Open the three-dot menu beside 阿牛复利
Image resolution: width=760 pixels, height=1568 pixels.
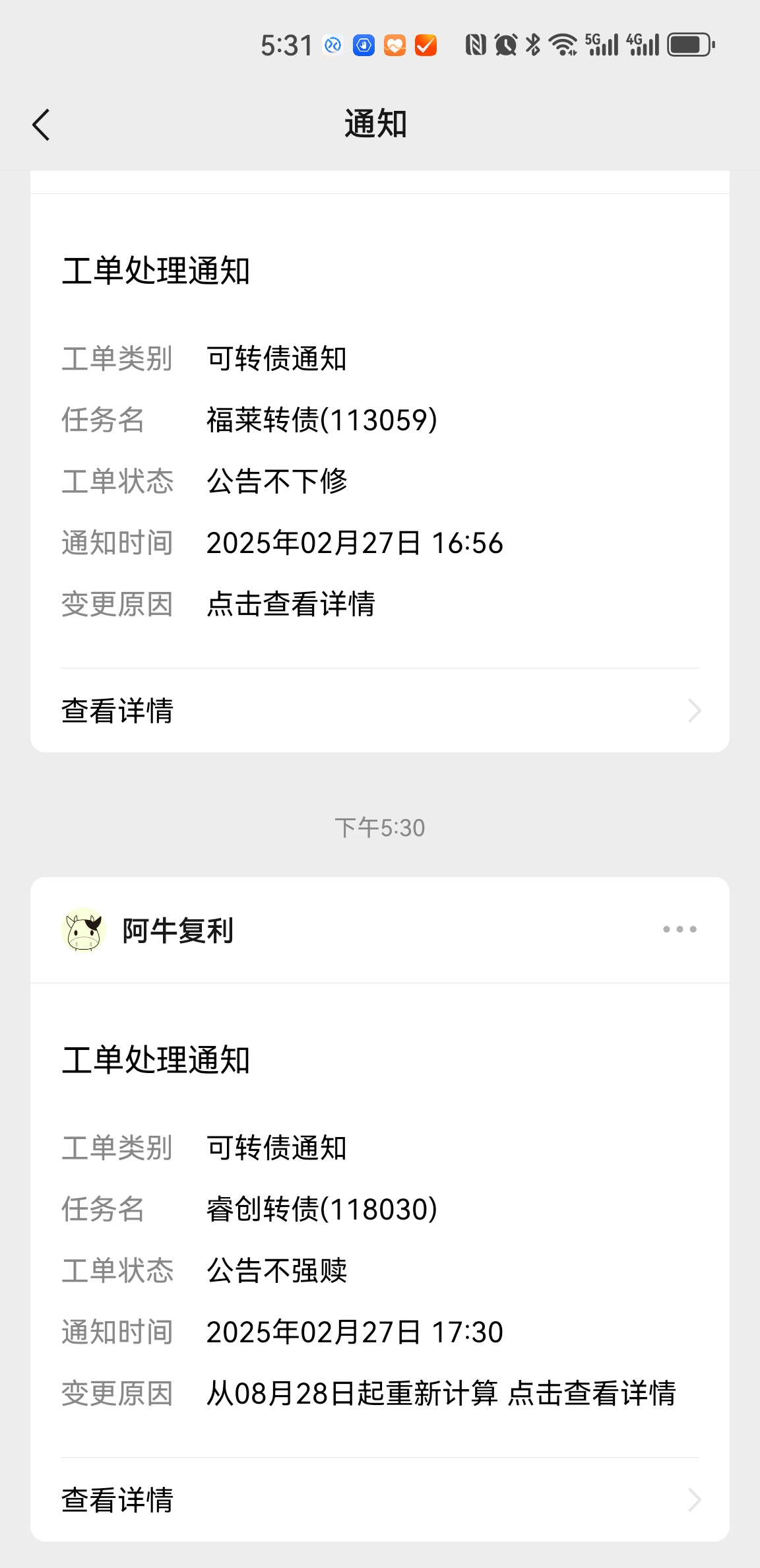pos(680,929)
